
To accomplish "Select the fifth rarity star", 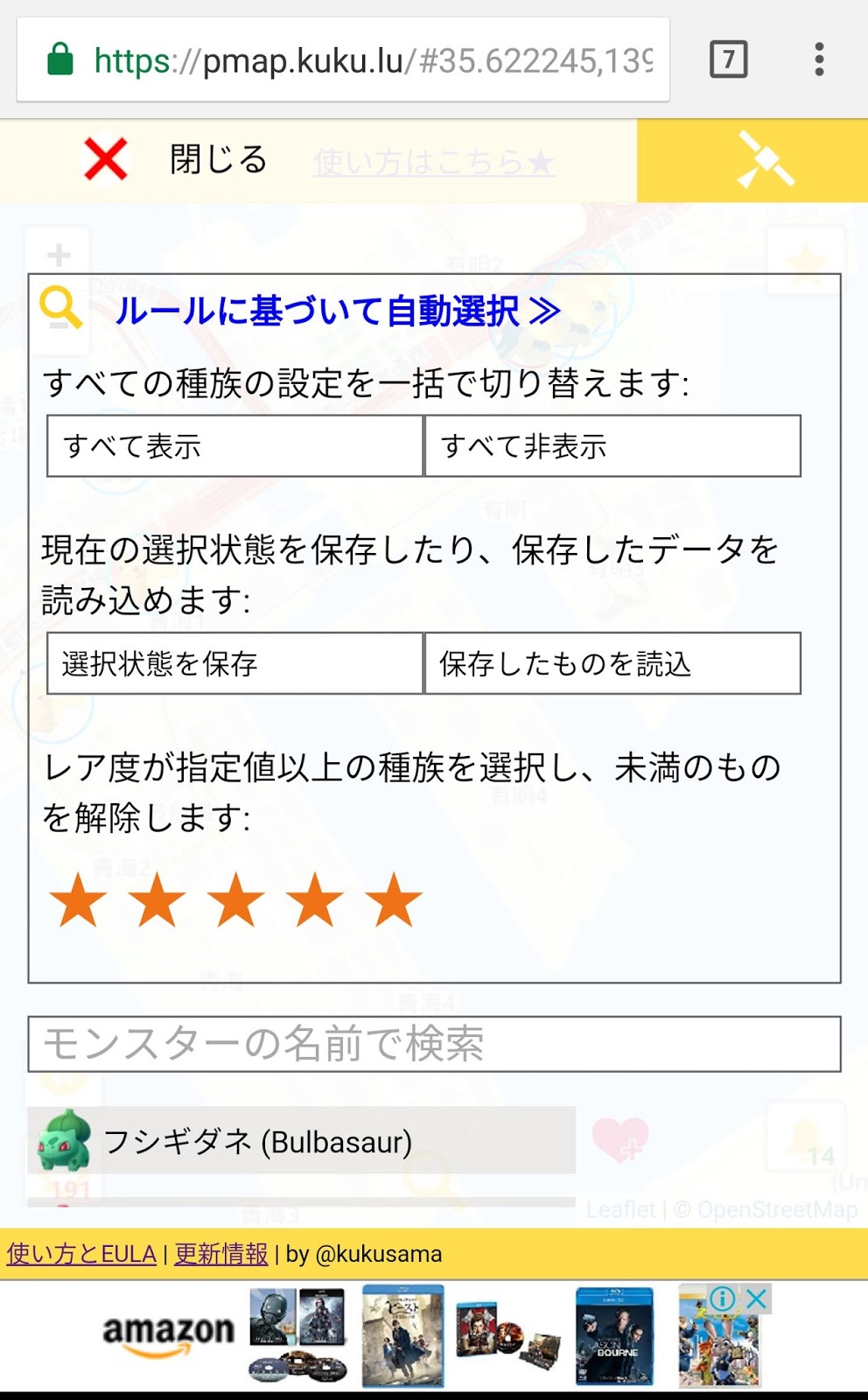I will coord(394,900).
